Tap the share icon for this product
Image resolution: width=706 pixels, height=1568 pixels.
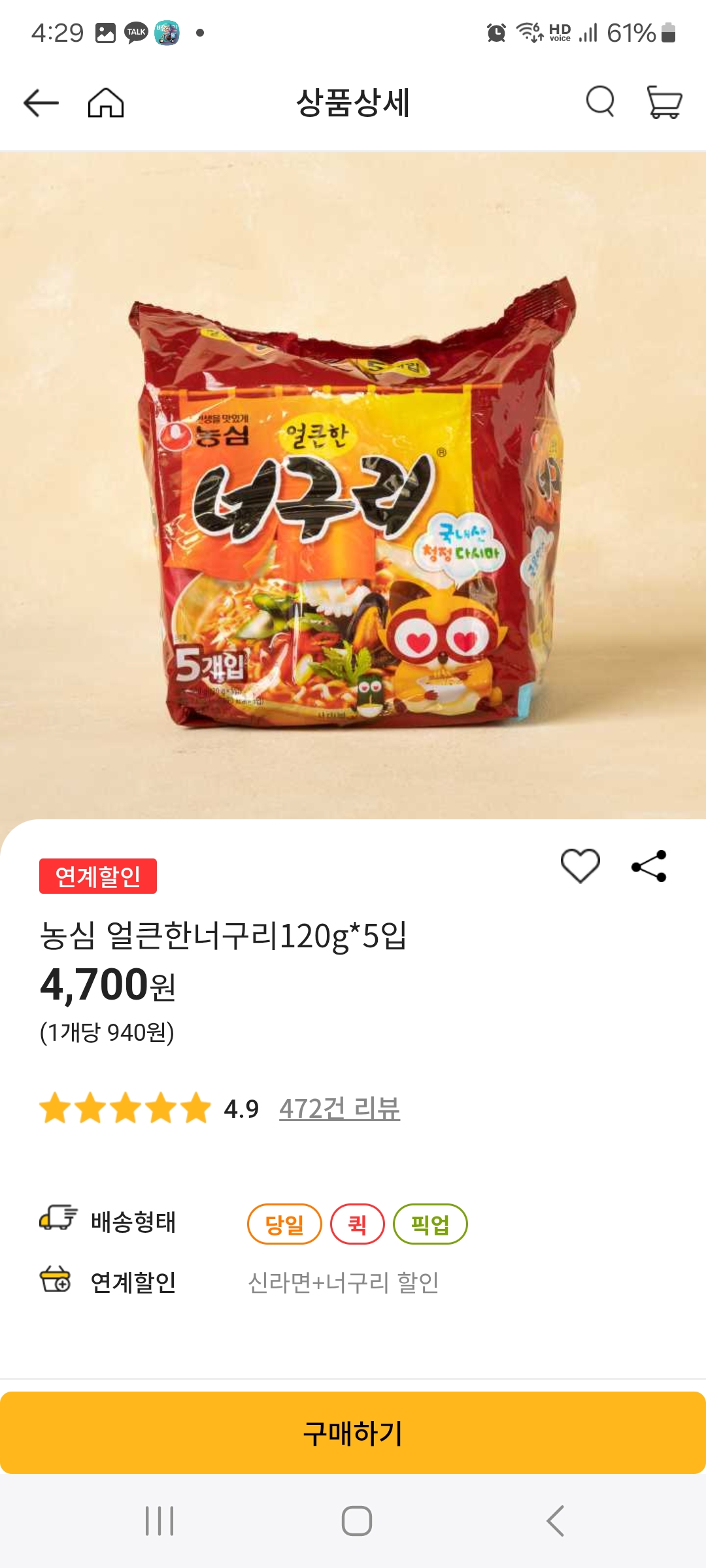pos(648,865)
